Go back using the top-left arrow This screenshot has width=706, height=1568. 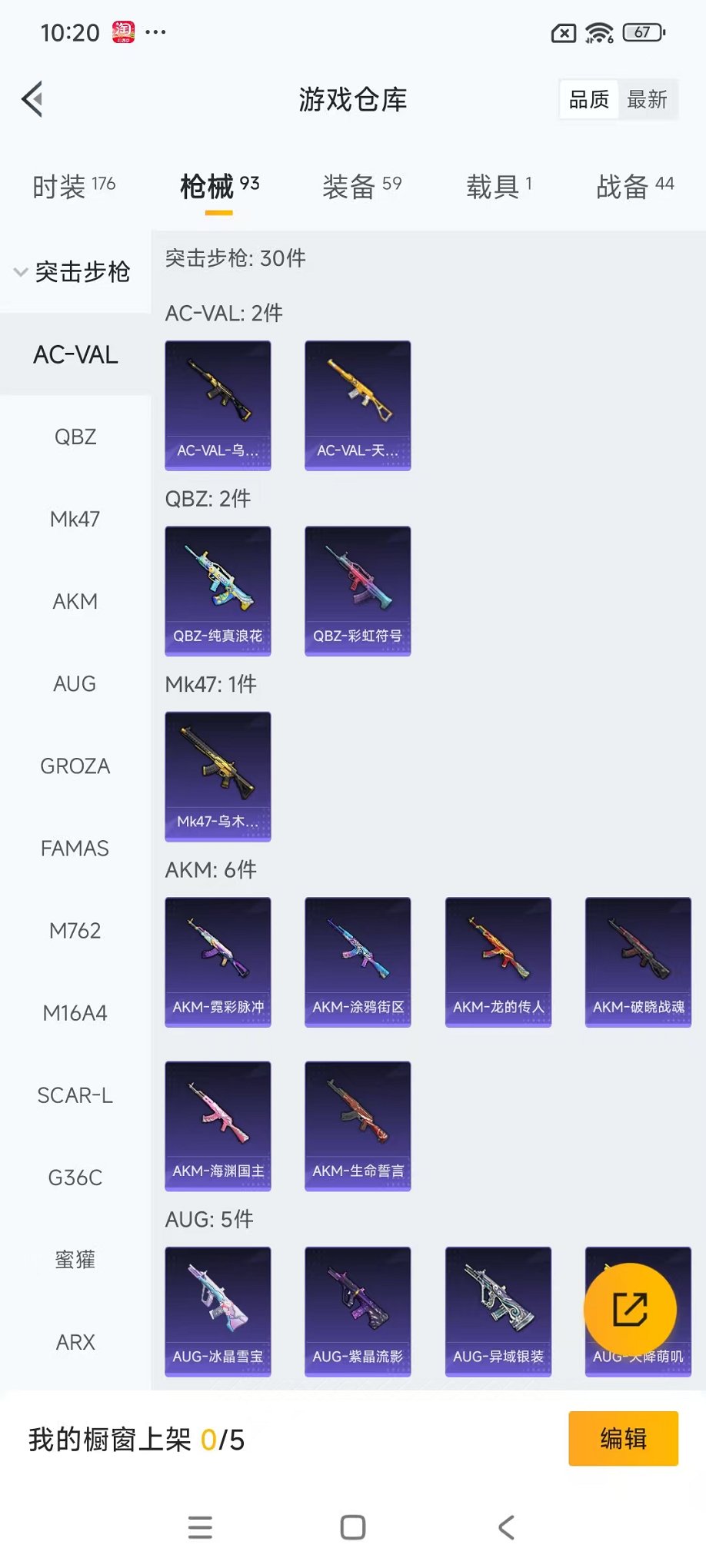point(32,99)
